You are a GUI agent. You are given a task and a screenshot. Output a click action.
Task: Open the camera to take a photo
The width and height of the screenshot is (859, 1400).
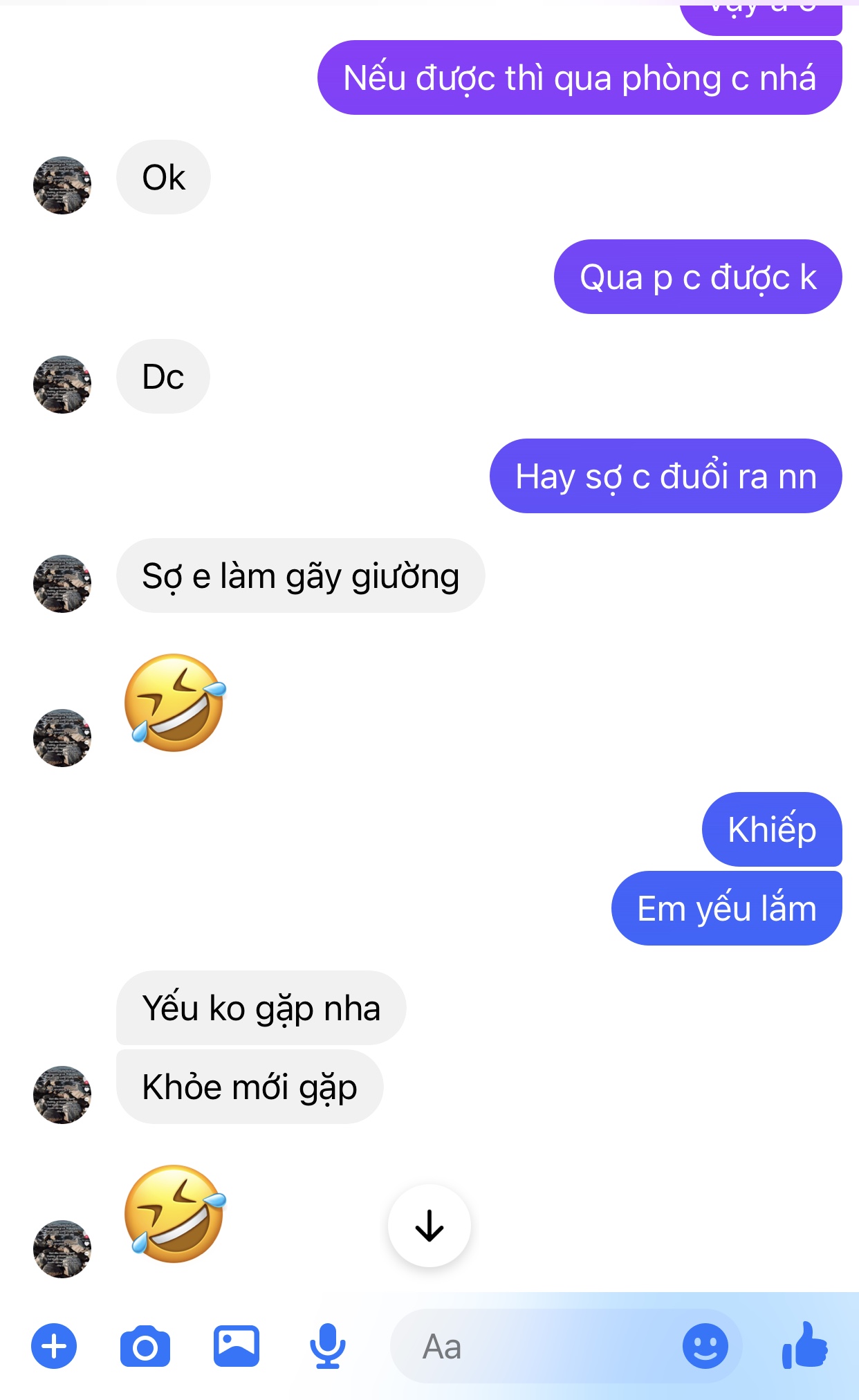pyautogui.click(x=145, y=1346)
